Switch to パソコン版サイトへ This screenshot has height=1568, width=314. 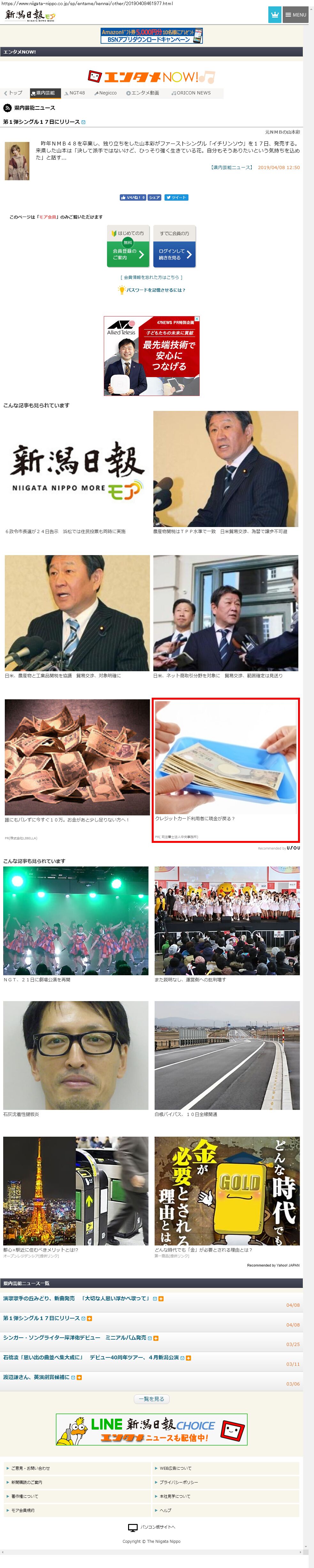coord(151,1527)
